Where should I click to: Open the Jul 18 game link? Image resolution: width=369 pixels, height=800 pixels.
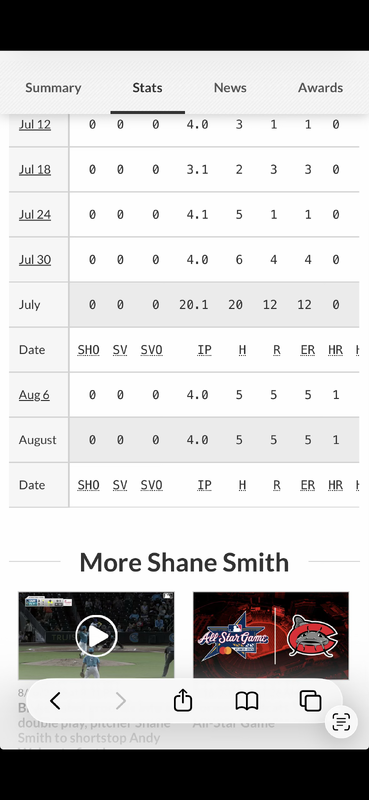(35, 169)
